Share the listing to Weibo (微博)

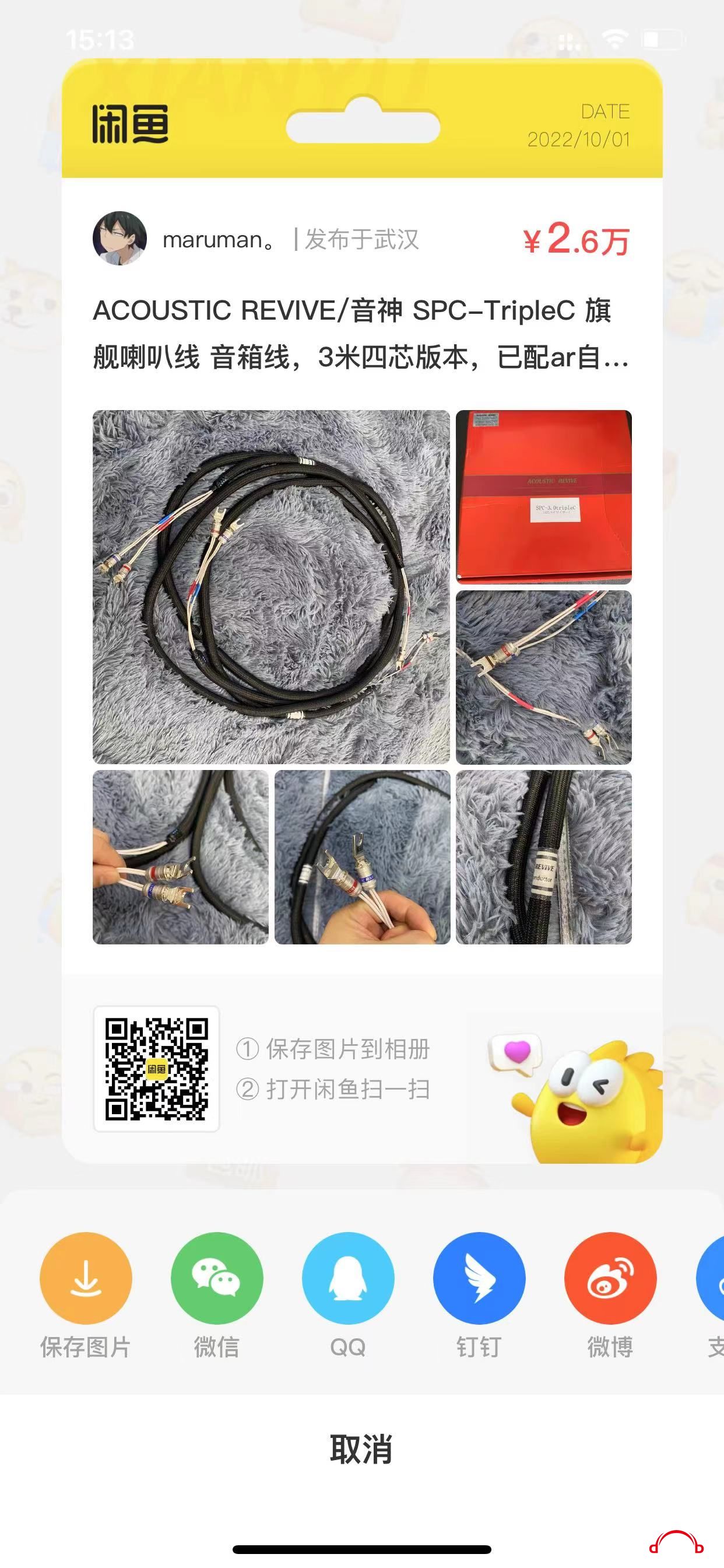pos(610,1277)
